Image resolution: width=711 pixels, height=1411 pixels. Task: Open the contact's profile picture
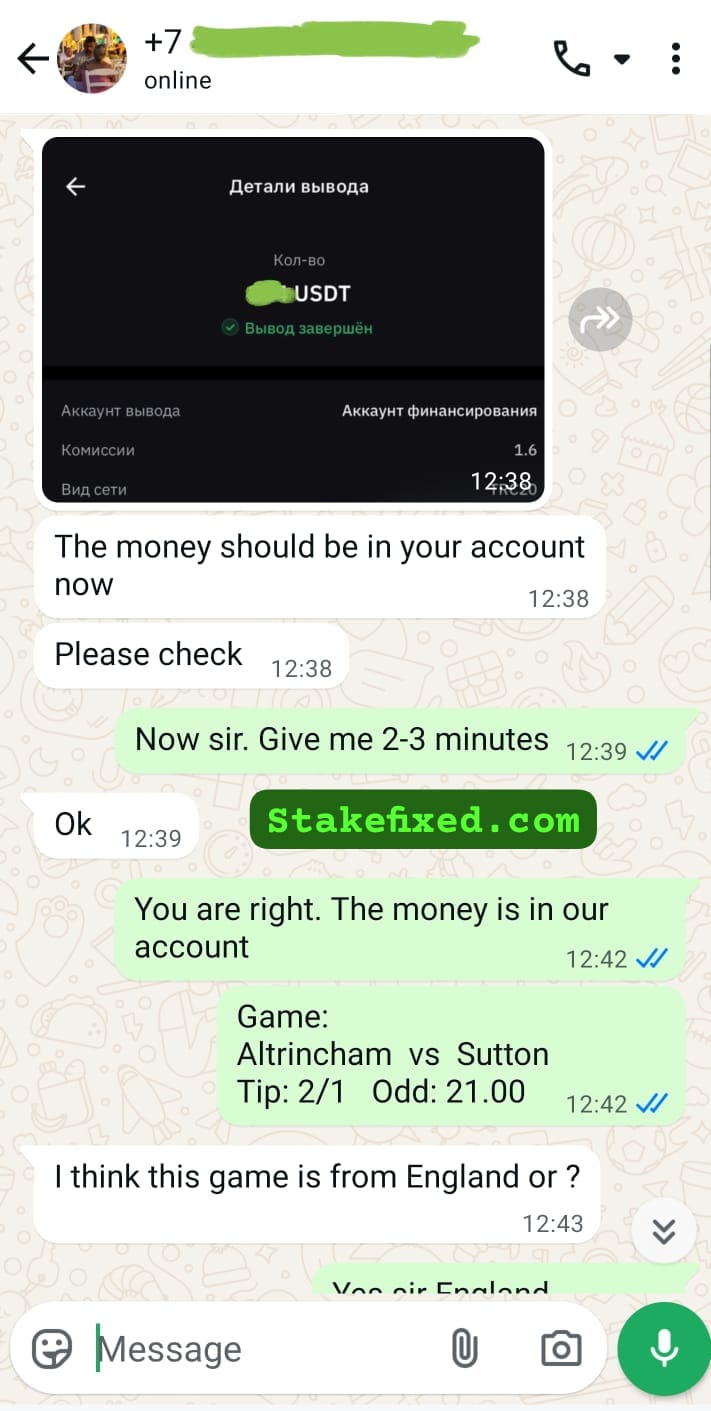point(93,59)
